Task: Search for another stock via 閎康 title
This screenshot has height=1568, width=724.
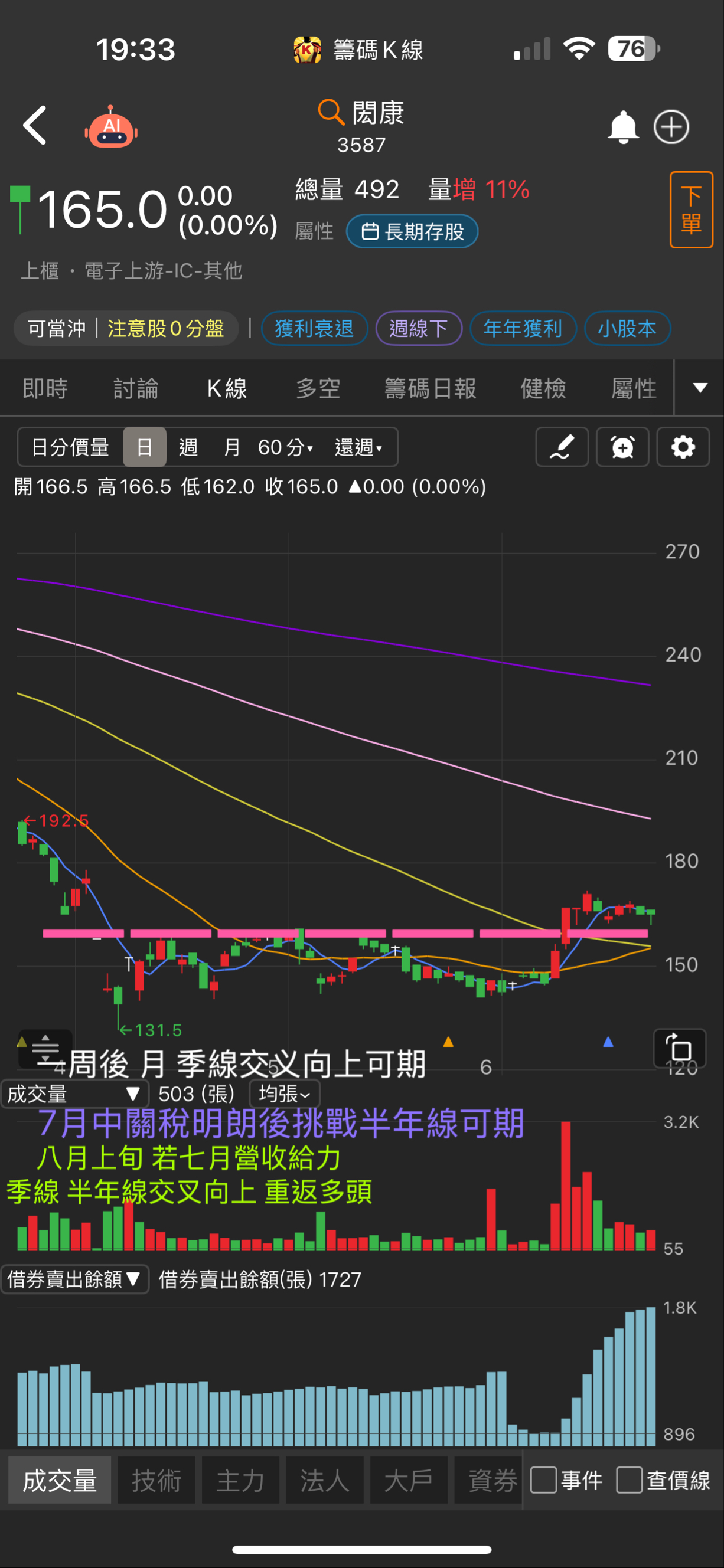Action: tap(361, 114)
